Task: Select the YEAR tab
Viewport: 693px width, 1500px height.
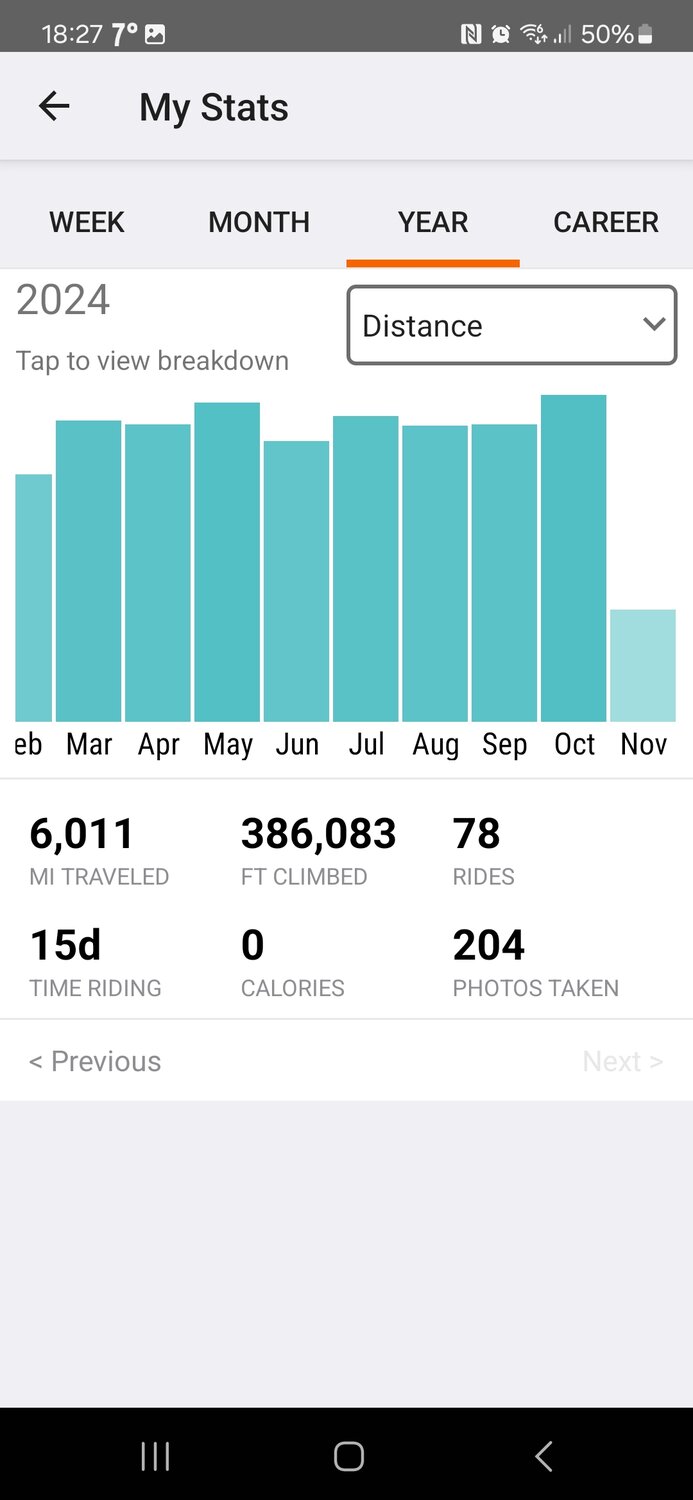Action: coord(433,222)
